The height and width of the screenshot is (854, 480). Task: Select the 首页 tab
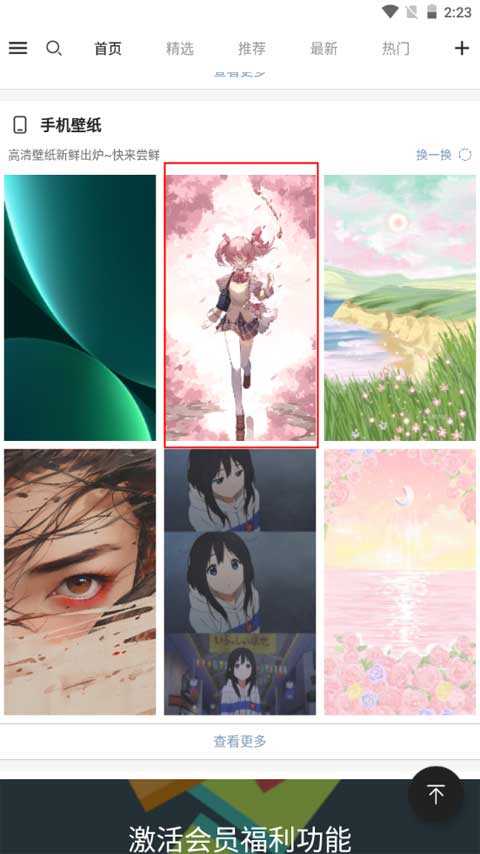(108, 48)
